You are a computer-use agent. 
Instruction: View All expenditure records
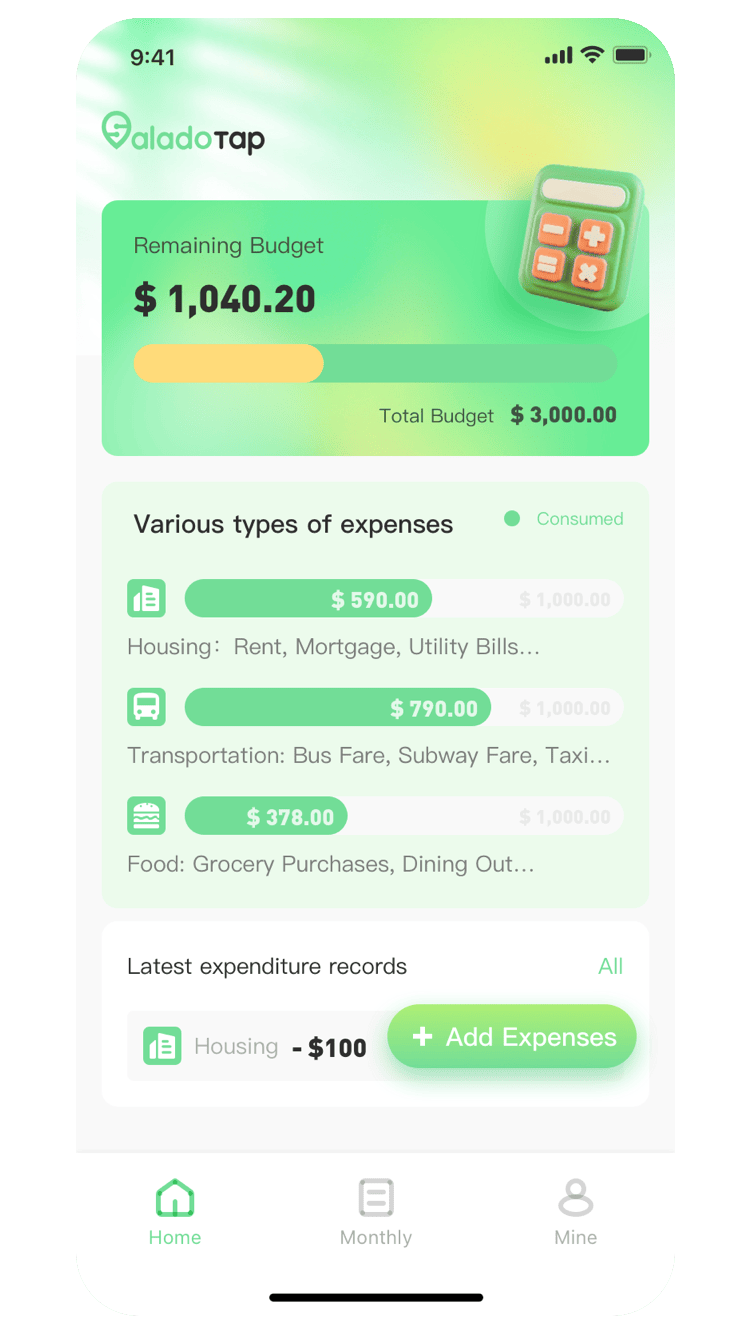(610, 967)
